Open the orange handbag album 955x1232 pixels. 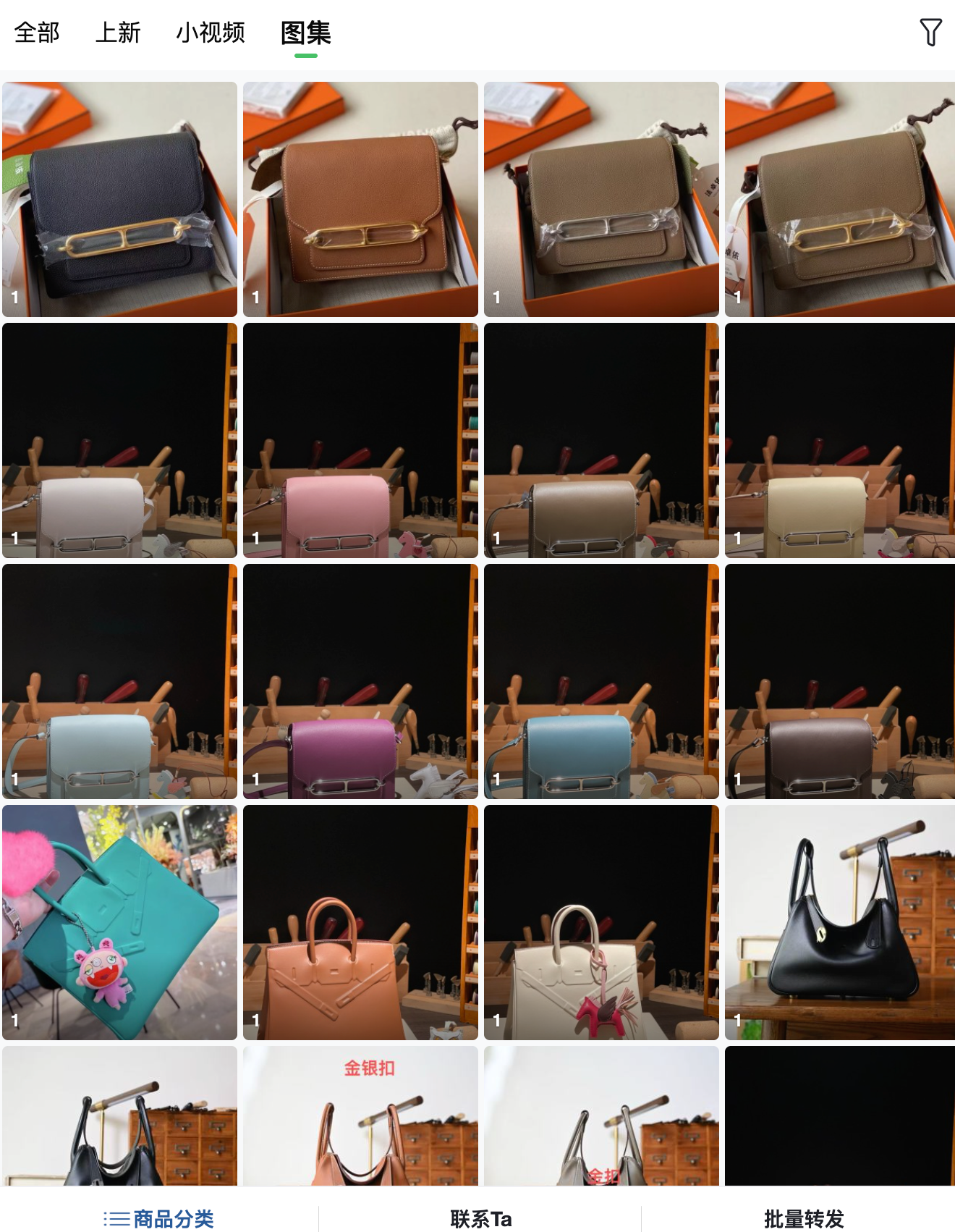360,922
